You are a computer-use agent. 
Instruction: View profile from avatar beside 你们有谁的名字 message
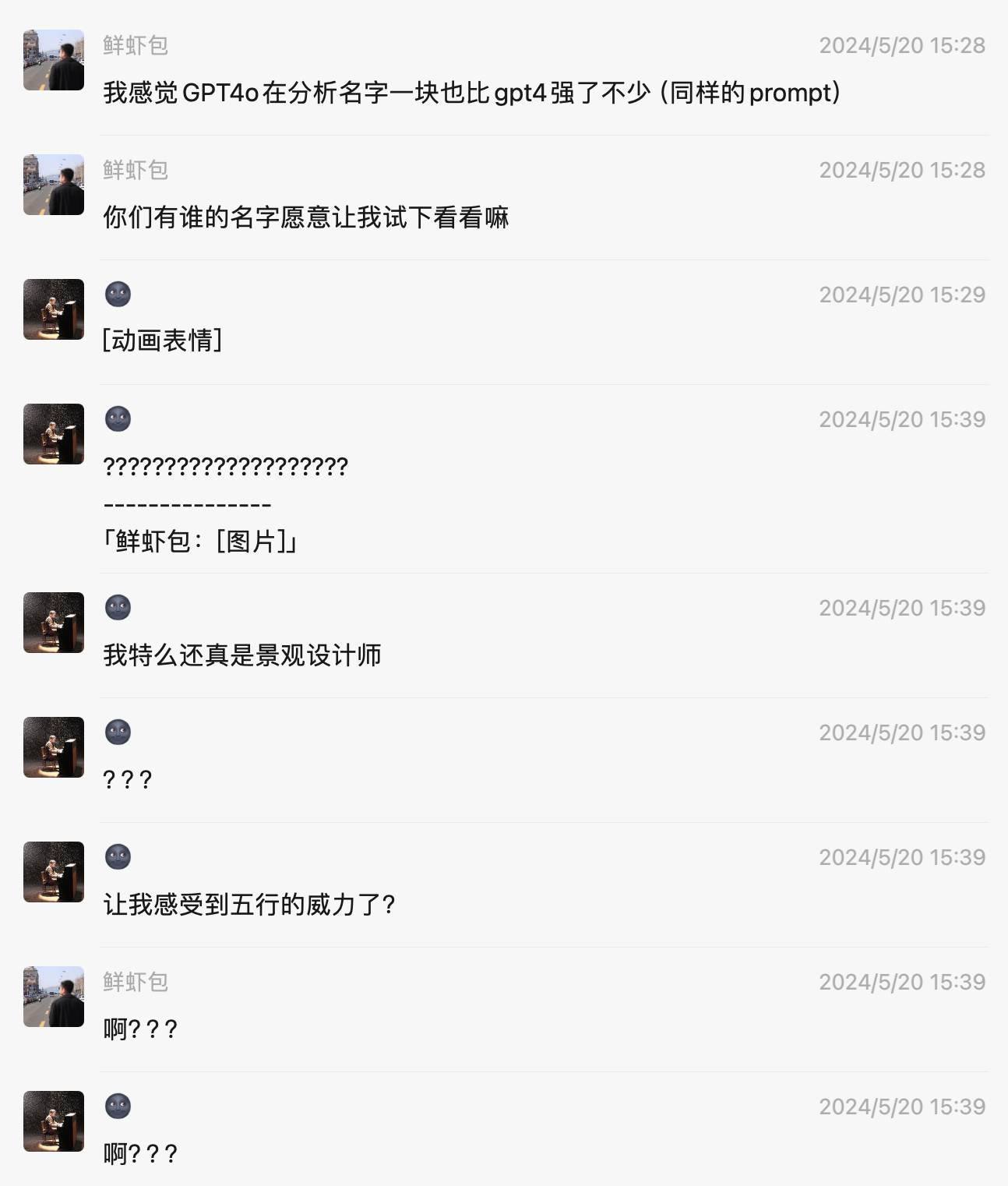[x=54, y=185]
